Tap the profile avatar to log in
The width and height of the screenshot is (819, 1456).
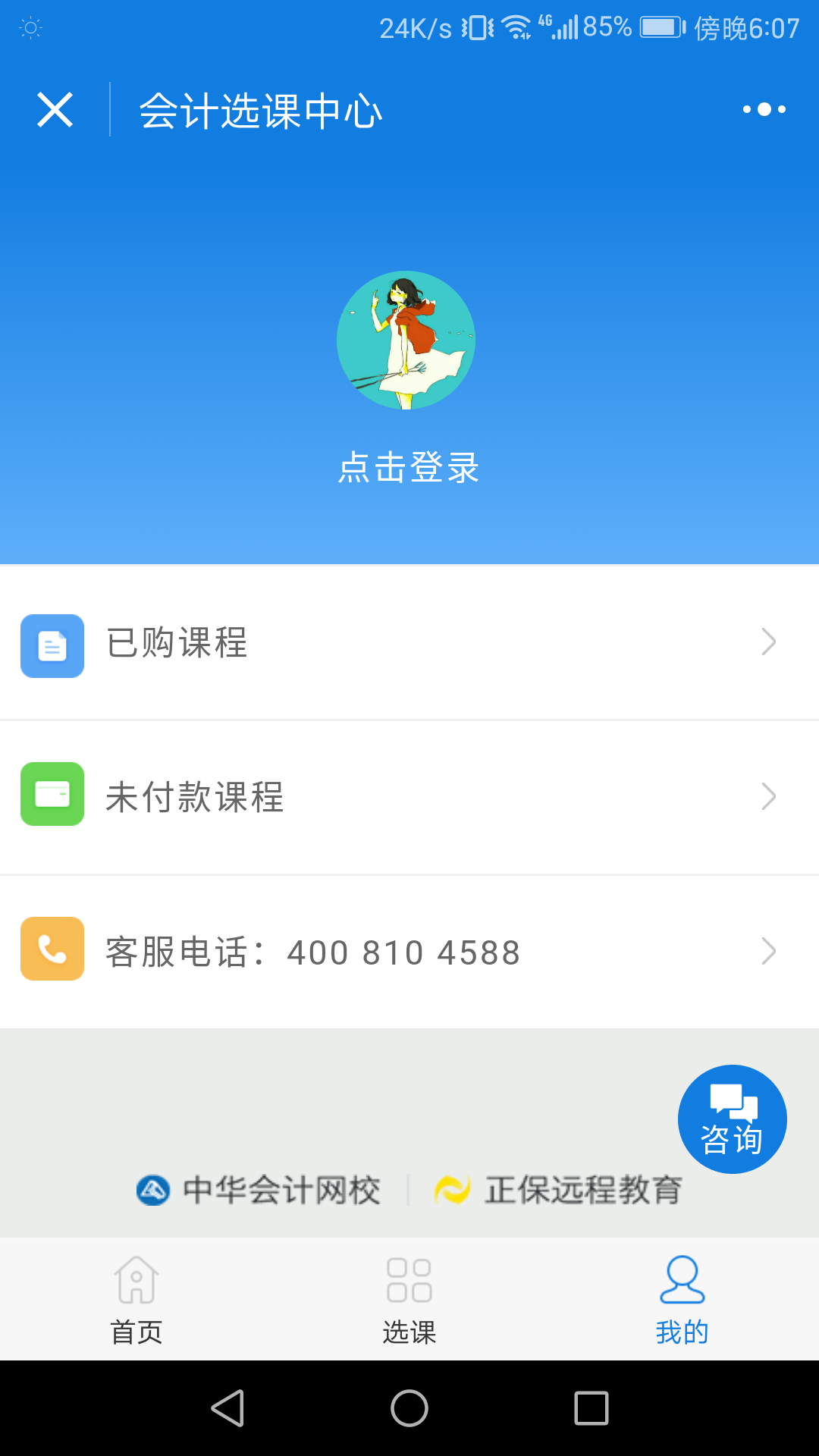click(406, 340)
